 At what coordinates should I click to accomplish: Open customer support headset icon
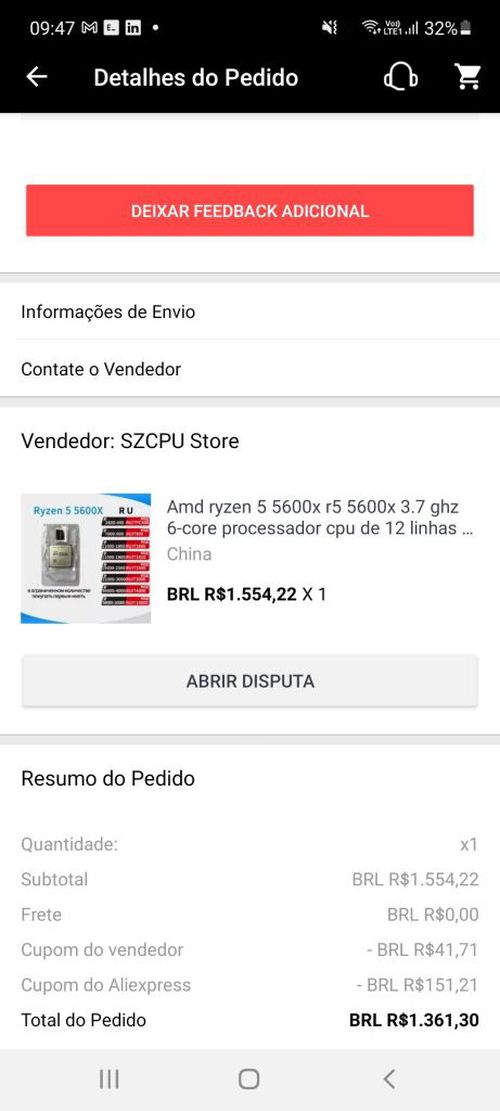[x=401, y=77]
